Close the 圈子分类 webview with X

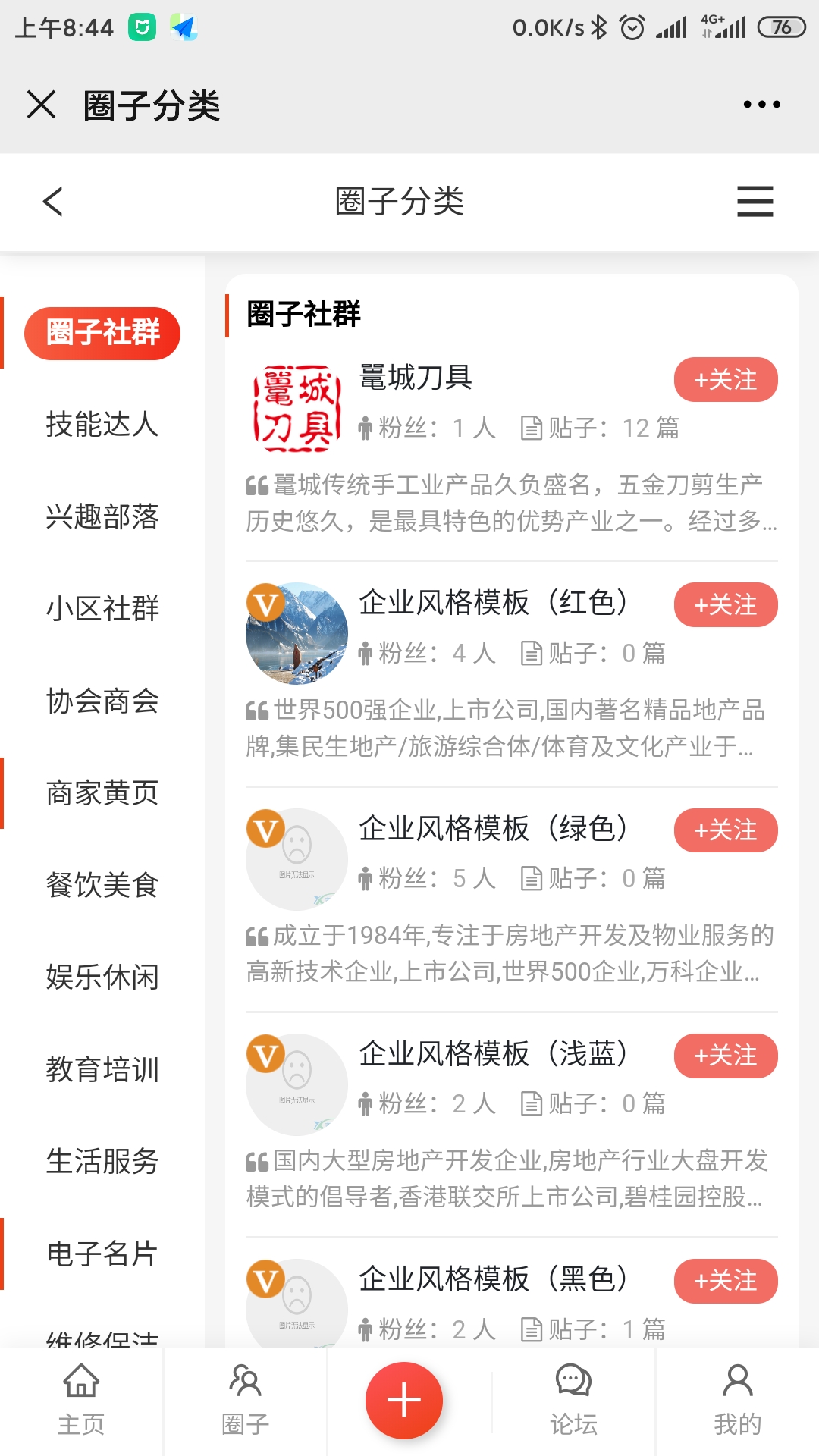tap(41, 105)
